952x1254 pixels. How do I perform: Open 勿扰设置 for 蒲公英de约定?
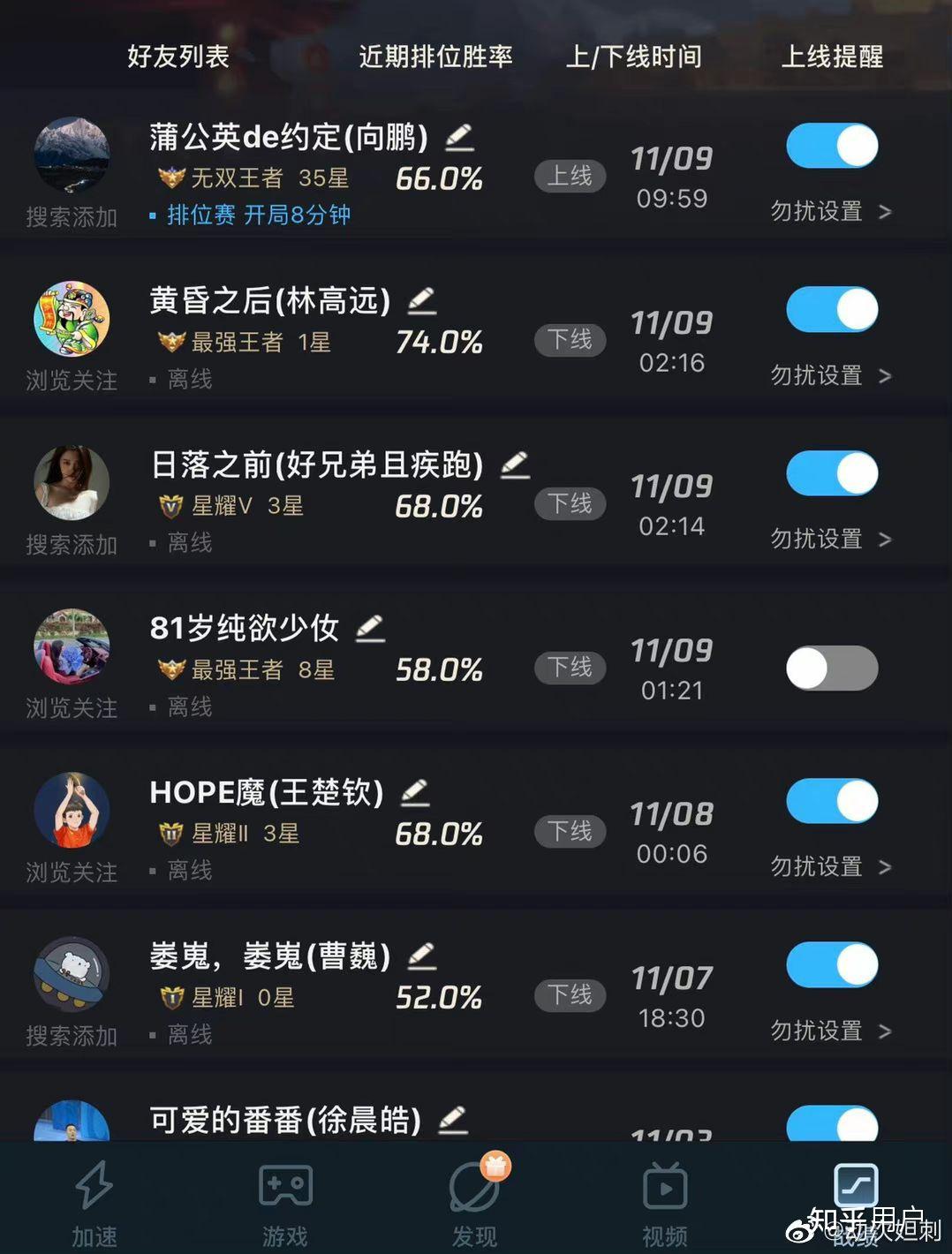[830, 212]
